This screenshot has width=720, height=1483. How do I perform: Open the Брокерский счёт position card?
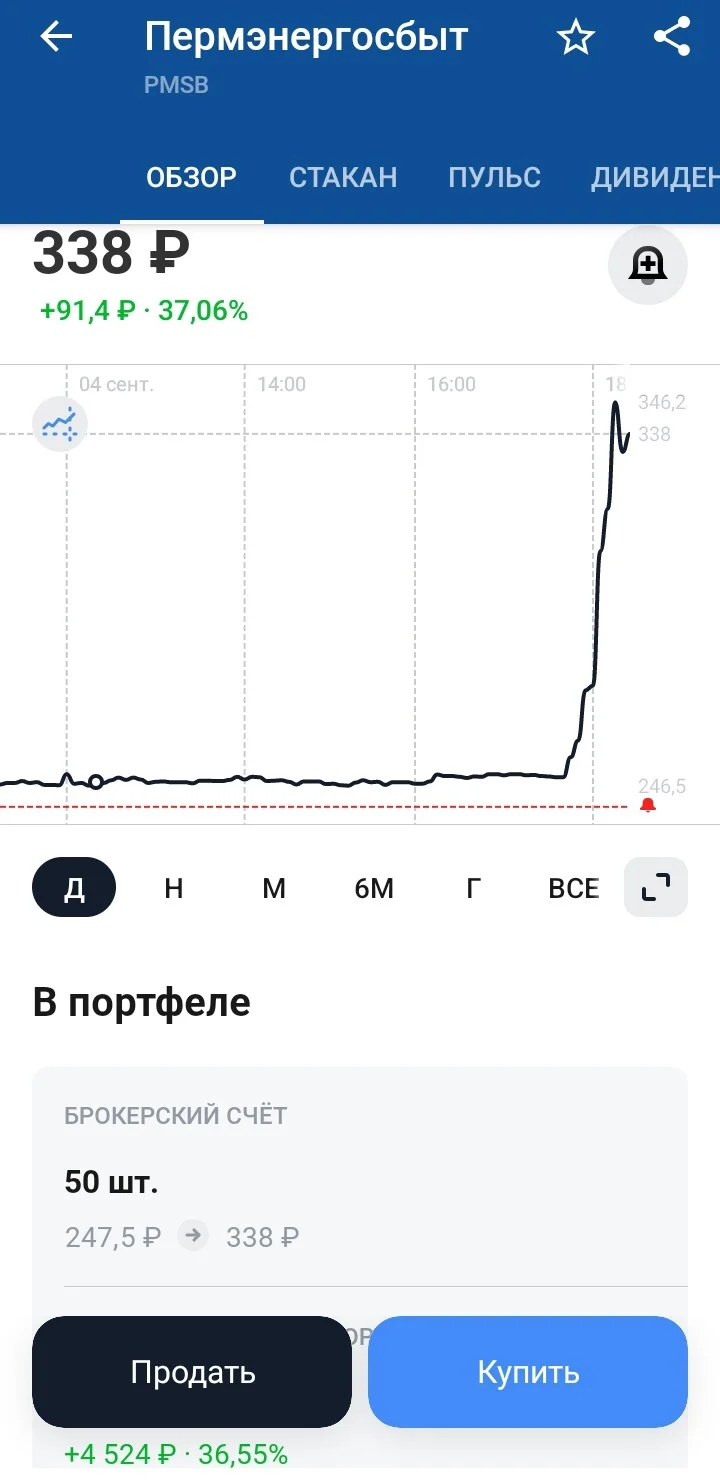click(360, 1177)
